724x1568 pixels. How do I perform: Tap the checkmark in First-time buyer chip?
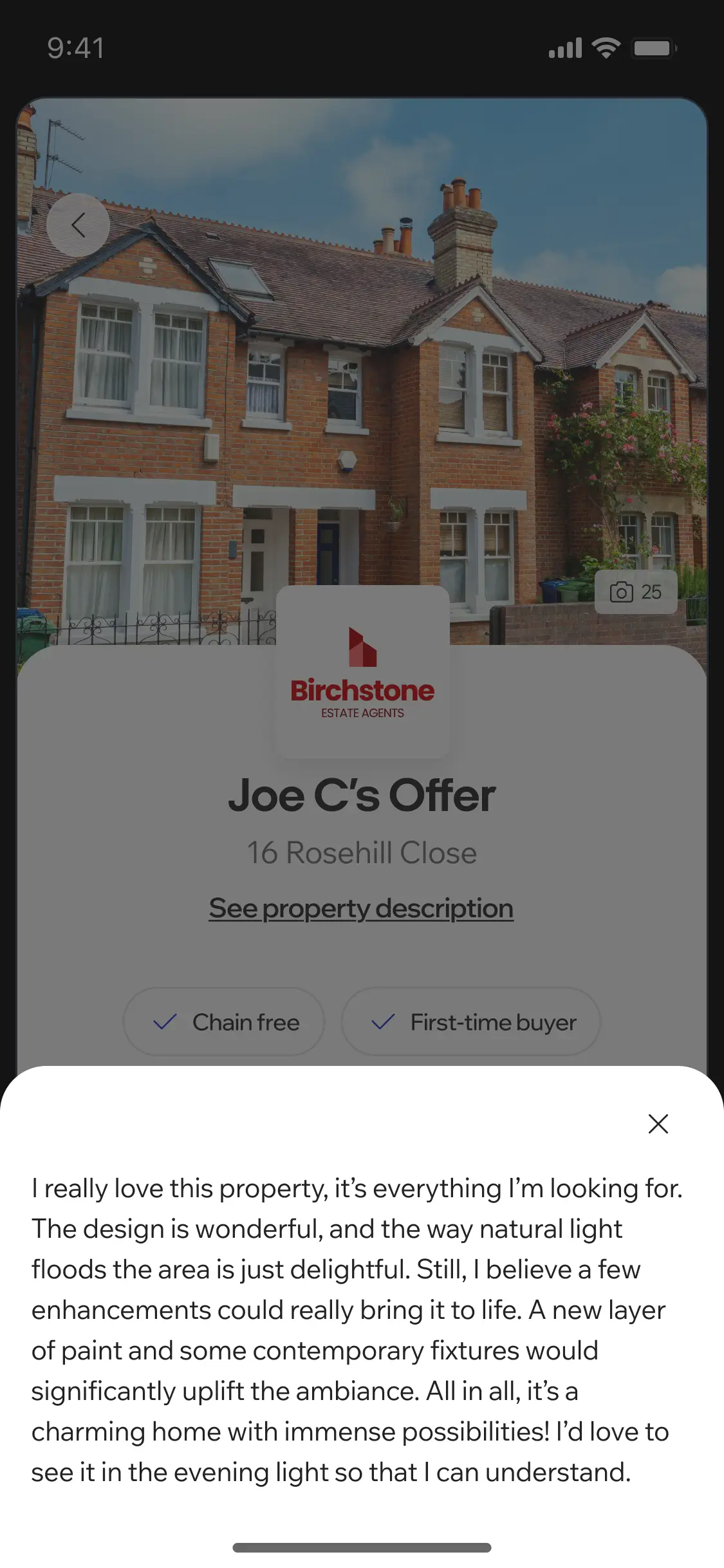382,1022
